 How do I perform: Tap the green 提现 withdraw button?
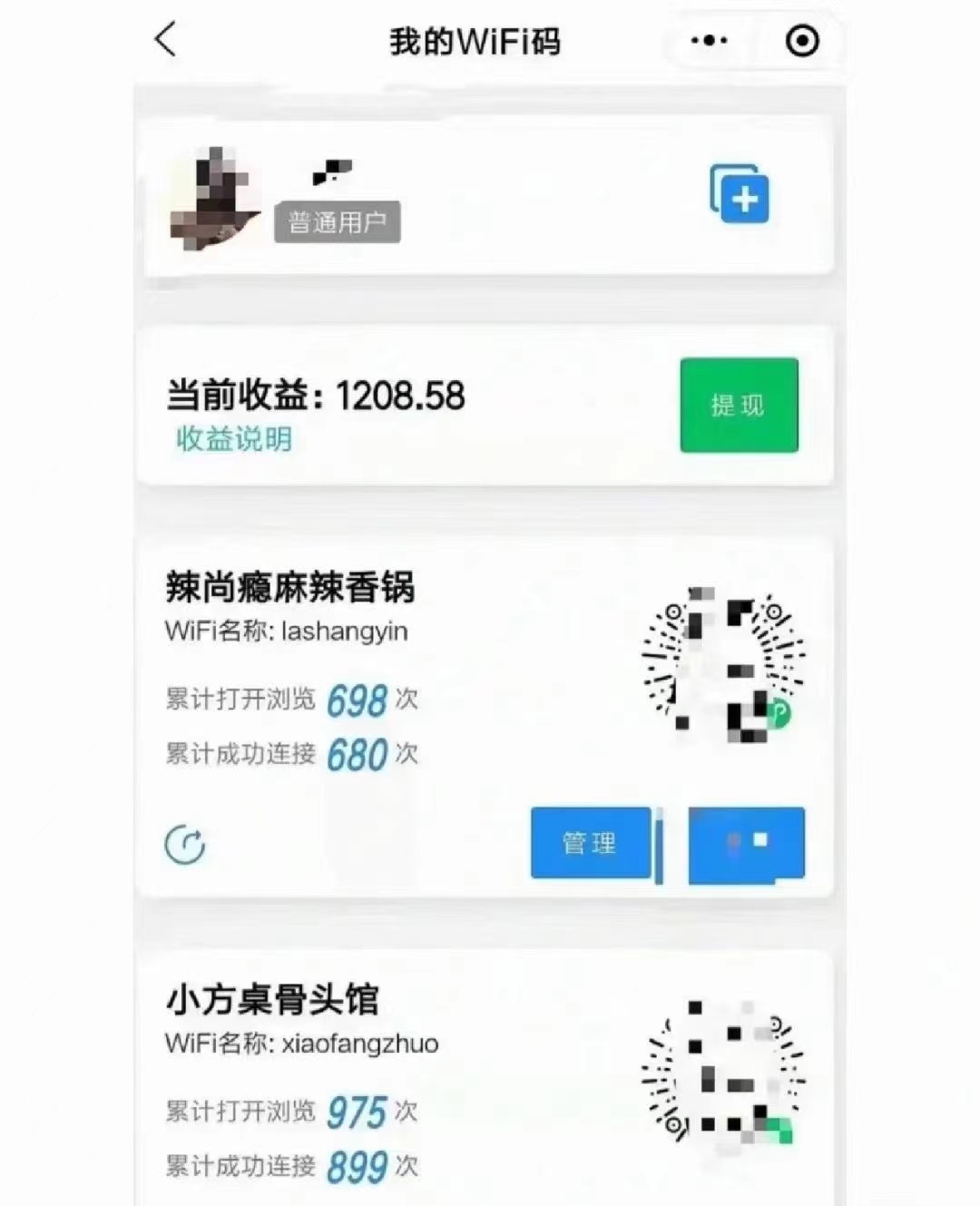point(739,405)
